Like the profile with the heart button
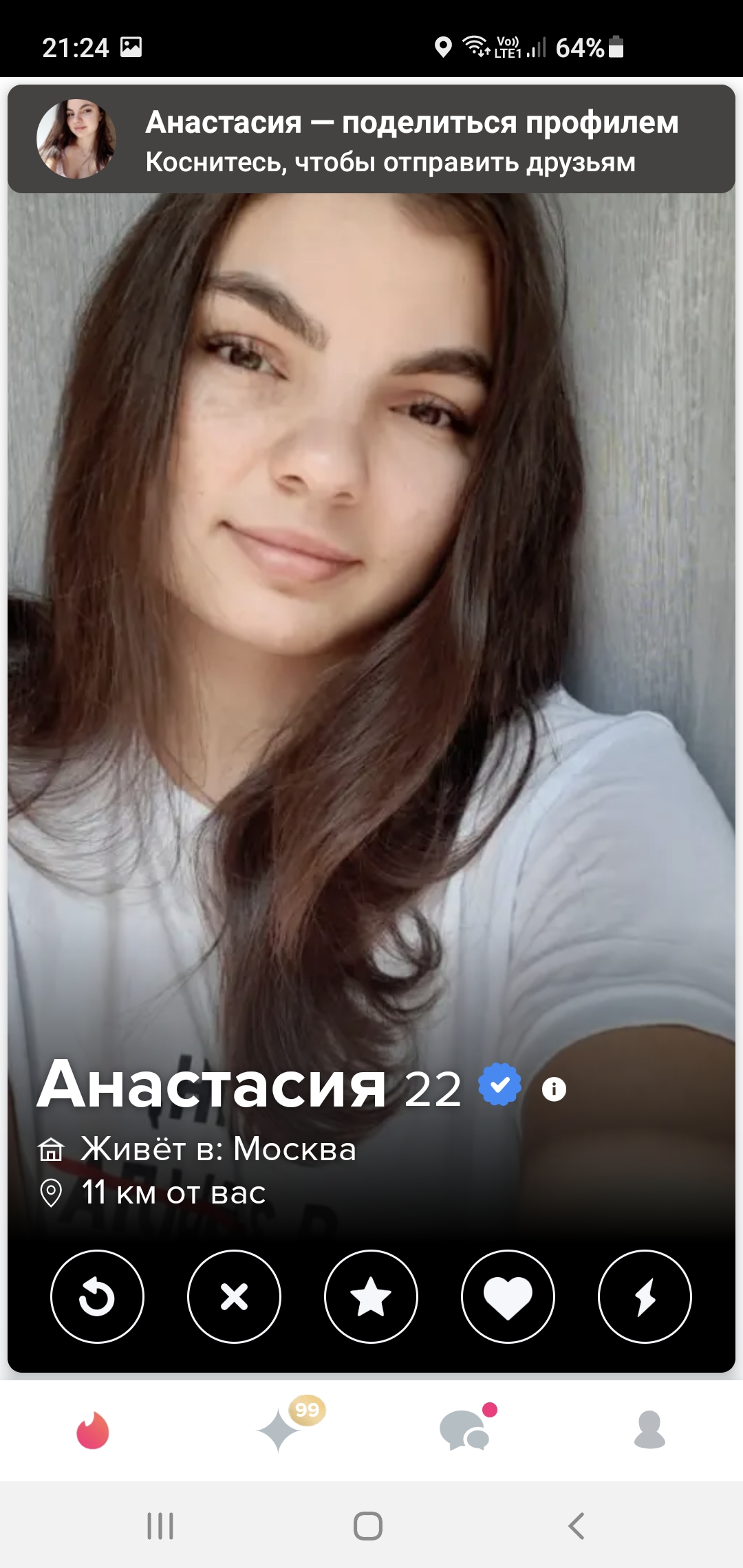Screen dimensions: 743x1568 (508, 1296)
